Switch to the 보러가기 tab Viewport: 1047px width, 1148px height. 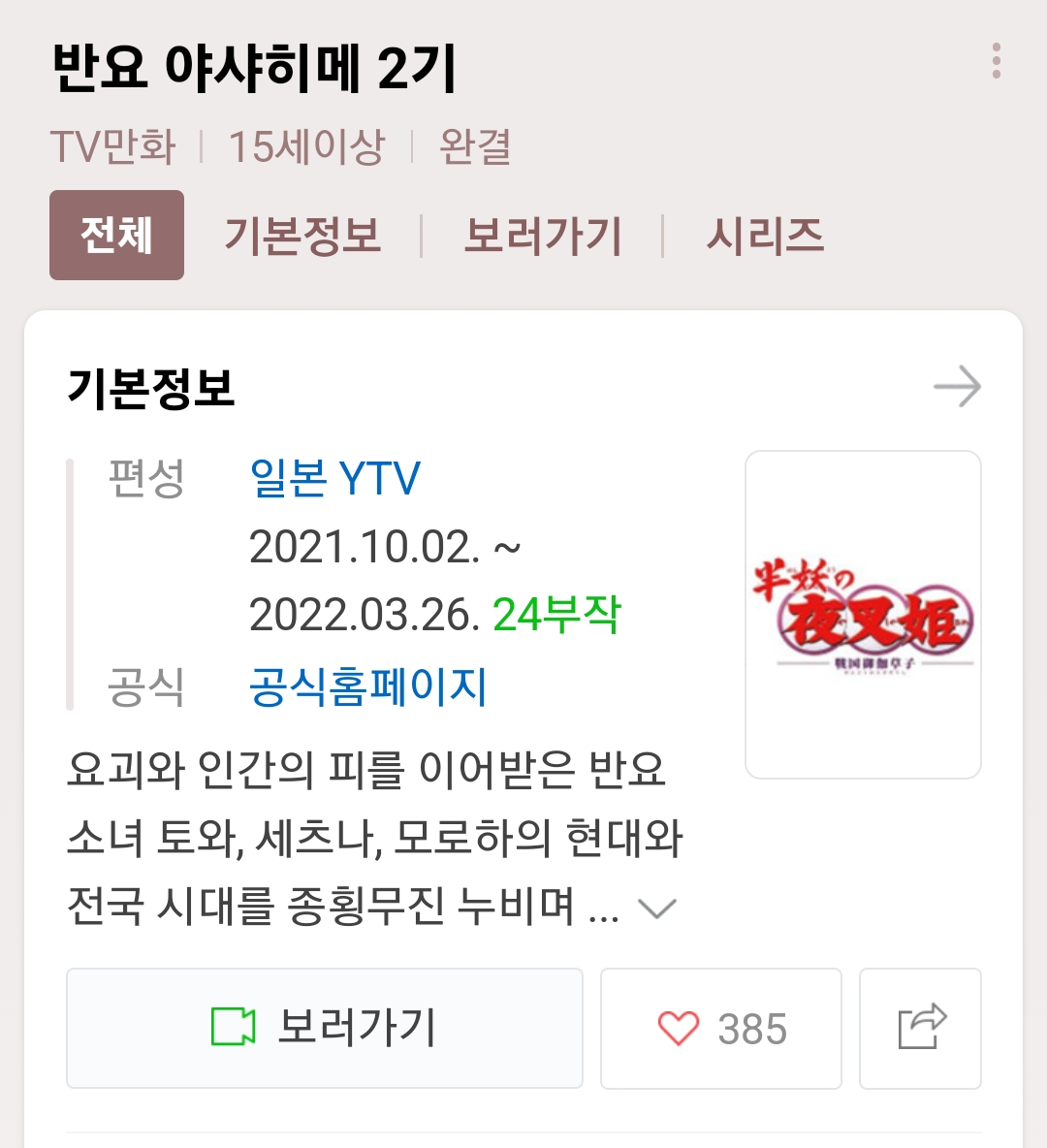(x=542, y=236)
